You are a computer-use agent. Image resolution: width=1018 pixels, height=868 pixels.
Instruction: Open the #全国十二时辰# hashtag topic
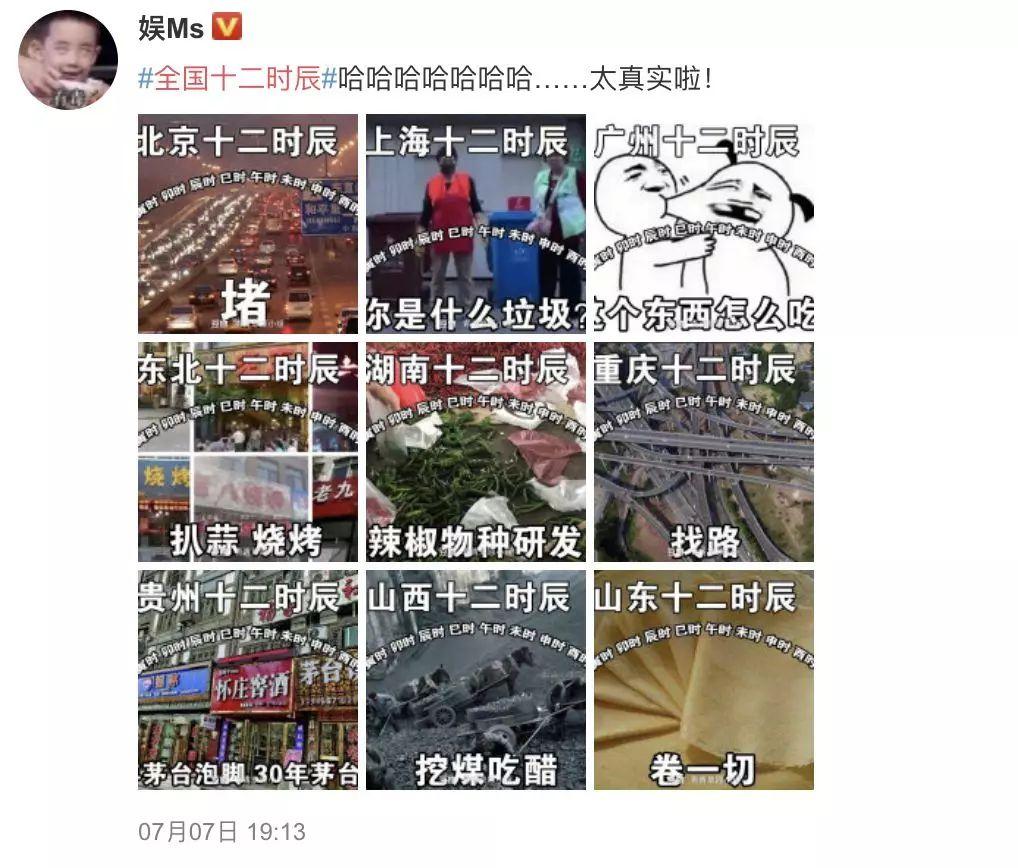(x=236, y=79)
